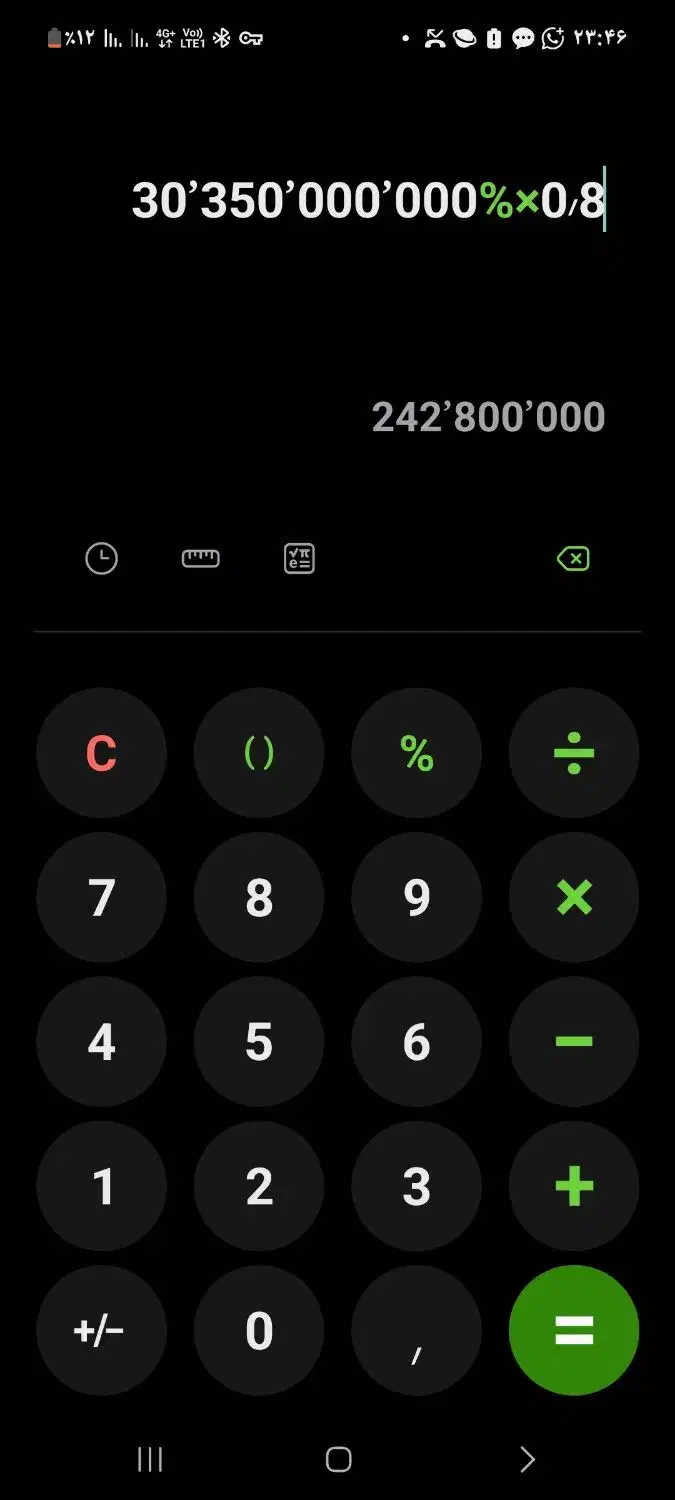Go to the home screen
This screenshot has width=675, height=1500.
pyautogui.click(x=338, y=1460)
